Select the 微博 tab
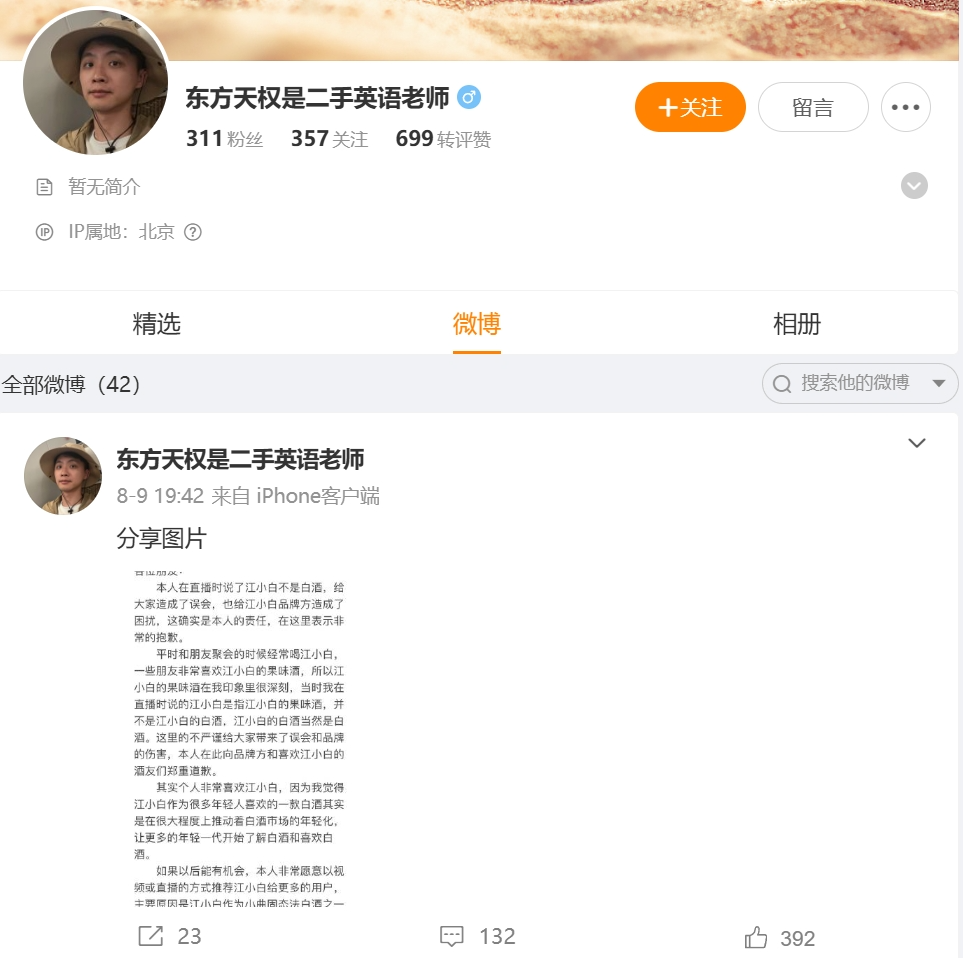 476,323
